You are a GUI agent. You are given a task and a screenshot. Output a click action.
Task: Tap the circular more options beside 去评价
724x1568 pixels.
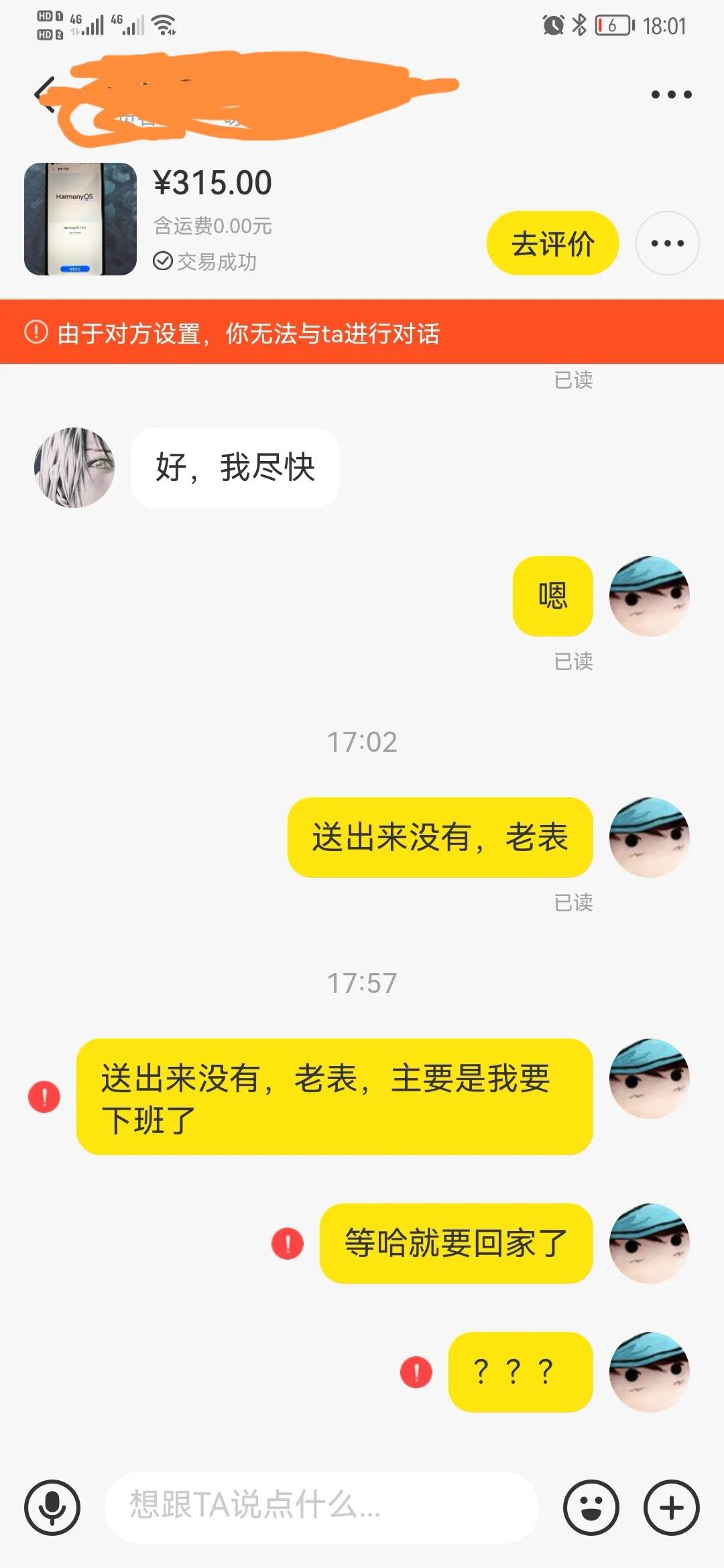tap(668, 244)
